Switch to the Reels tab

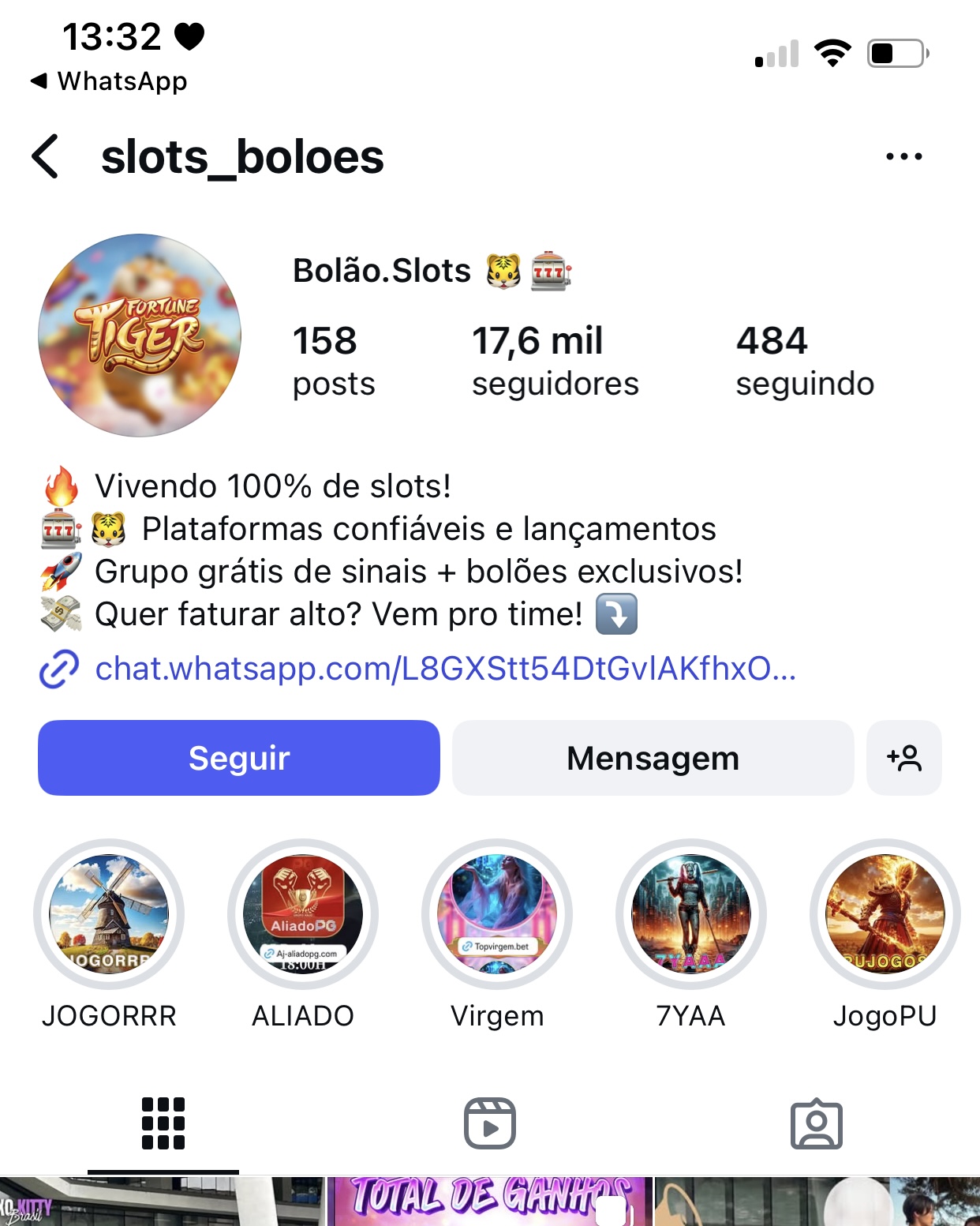tap(489, 1123)
